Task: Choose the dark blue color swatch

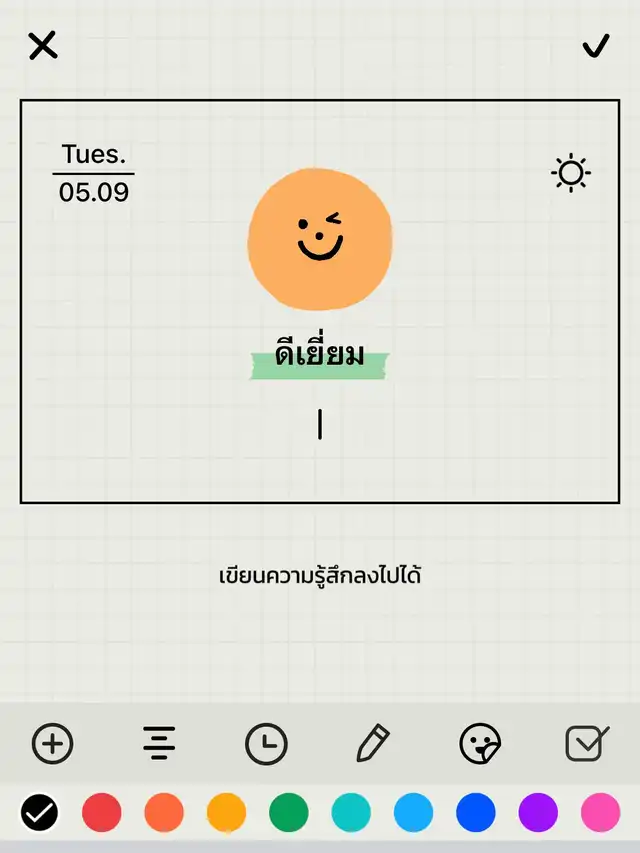Action: click(x=475, y=812)
